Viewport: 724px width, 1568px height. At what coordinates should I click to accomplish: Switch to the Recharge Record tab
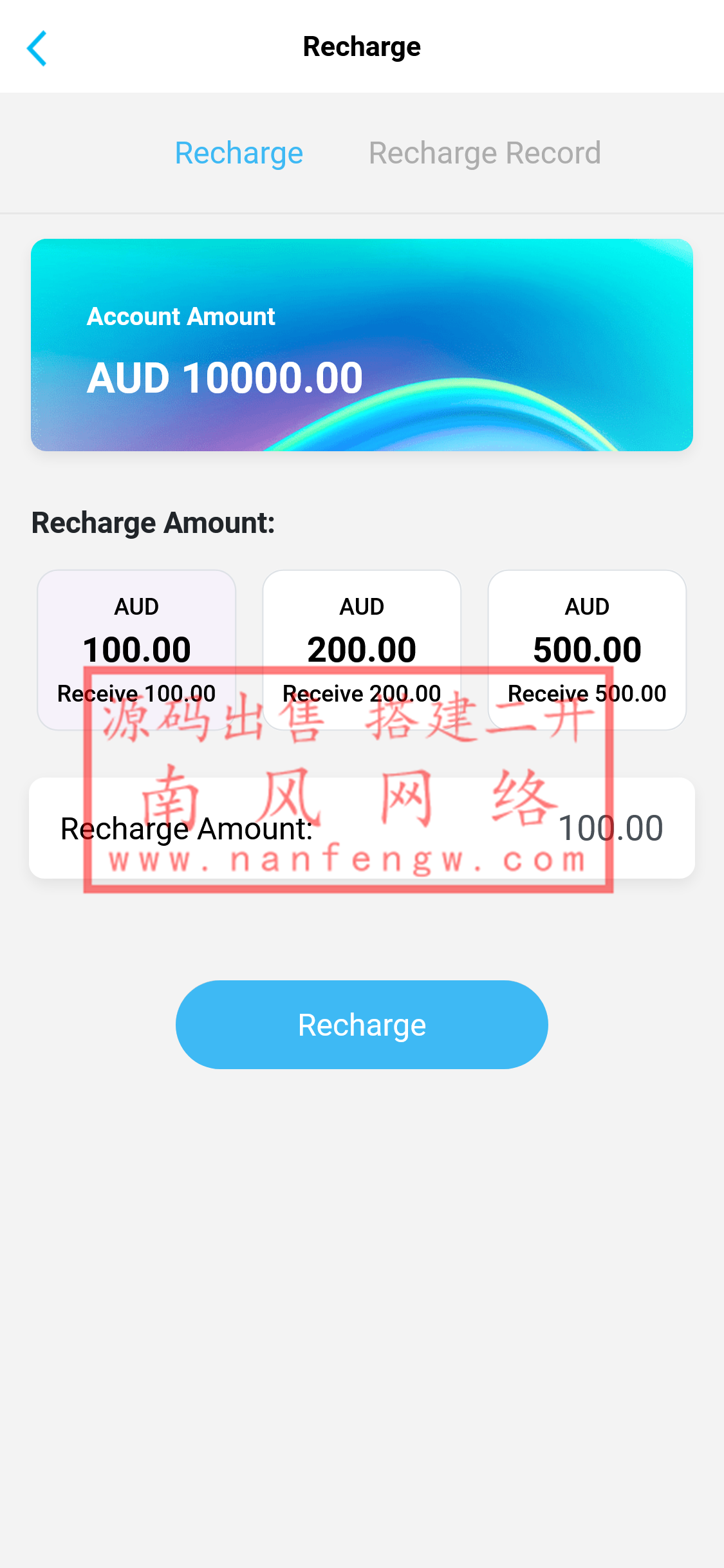[x=484, y=153]
